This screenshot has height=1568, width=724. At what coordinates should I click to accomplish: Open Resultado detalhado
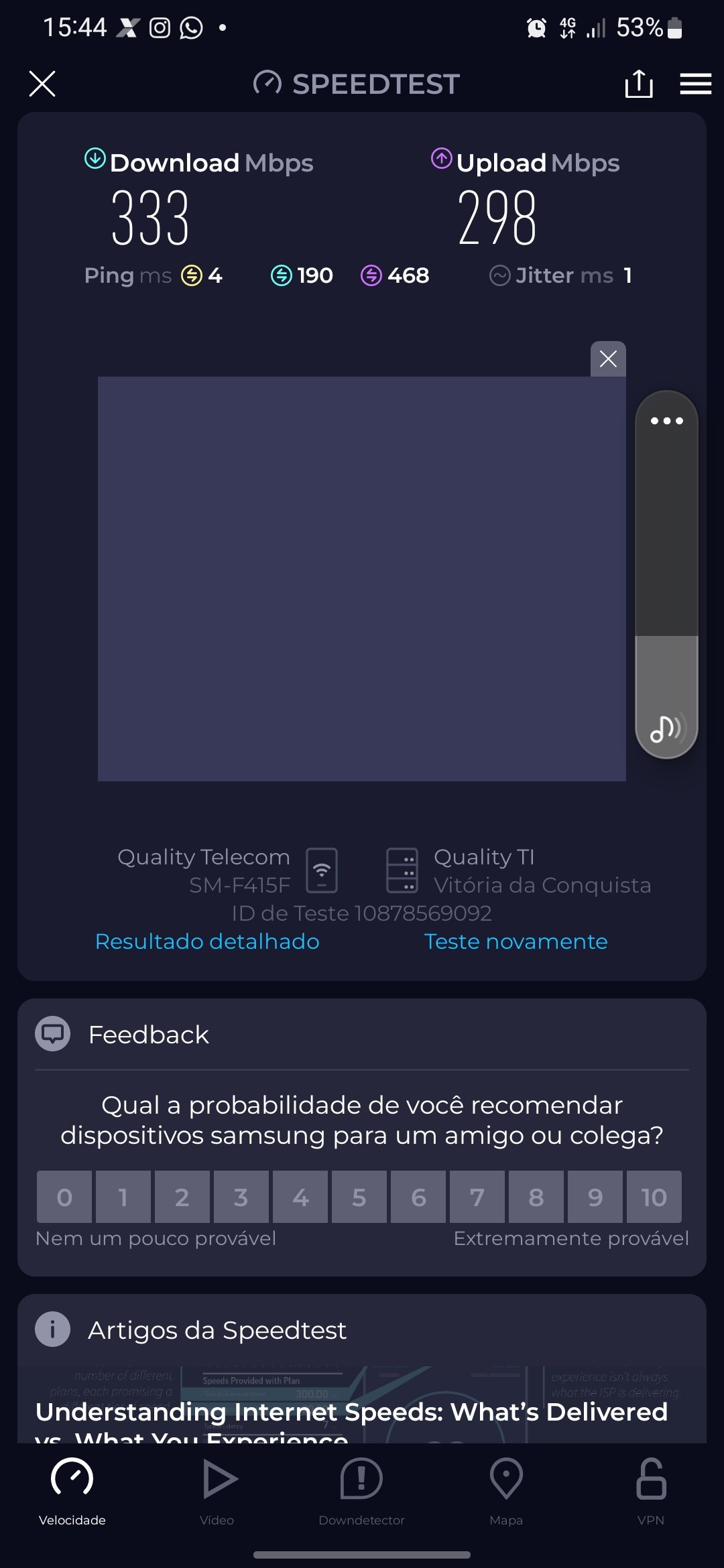tap(207, 941)
